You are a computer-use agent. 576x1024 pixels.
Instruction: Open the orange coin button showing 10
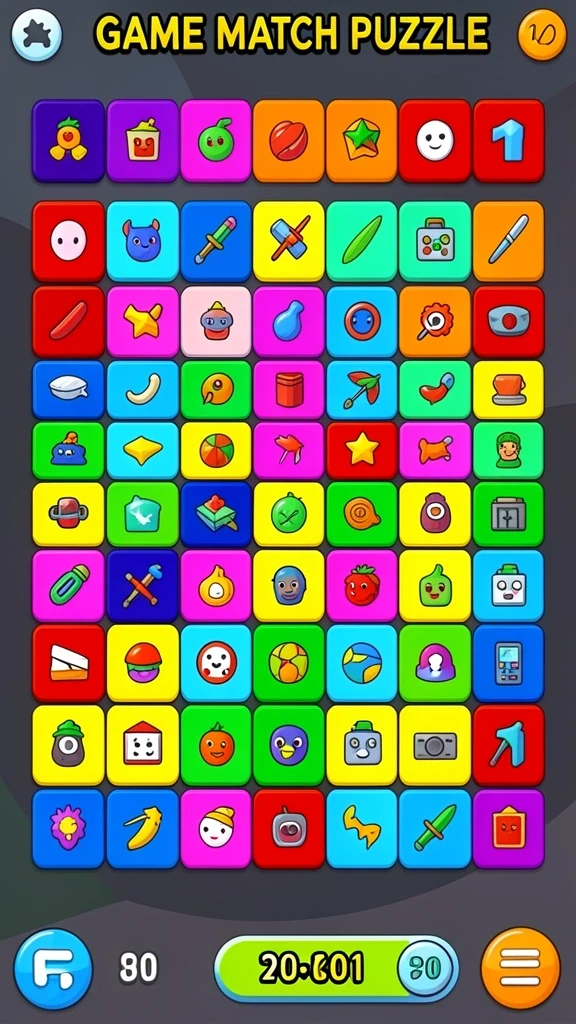coord(542,35)
